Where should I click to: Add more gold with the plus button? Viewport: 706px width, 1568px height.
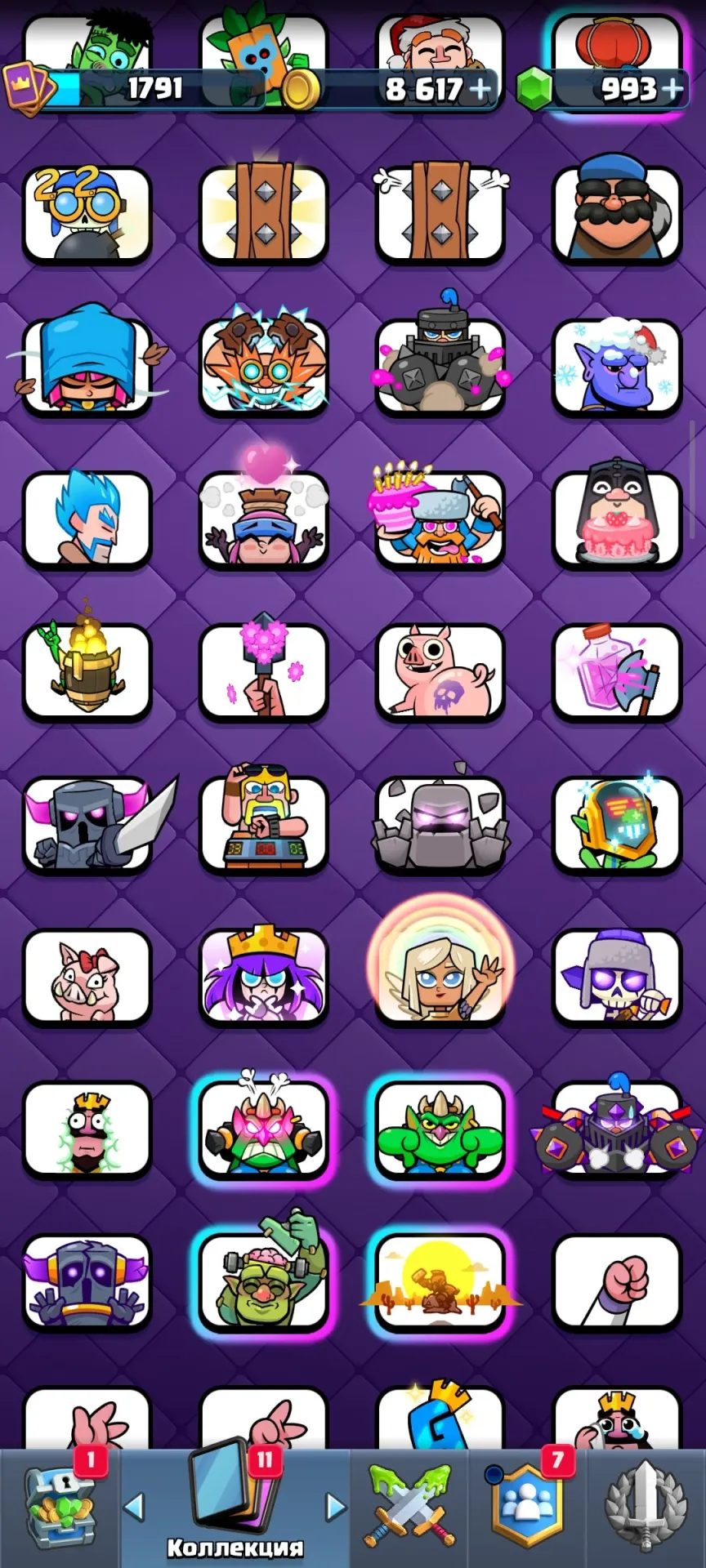481,88
